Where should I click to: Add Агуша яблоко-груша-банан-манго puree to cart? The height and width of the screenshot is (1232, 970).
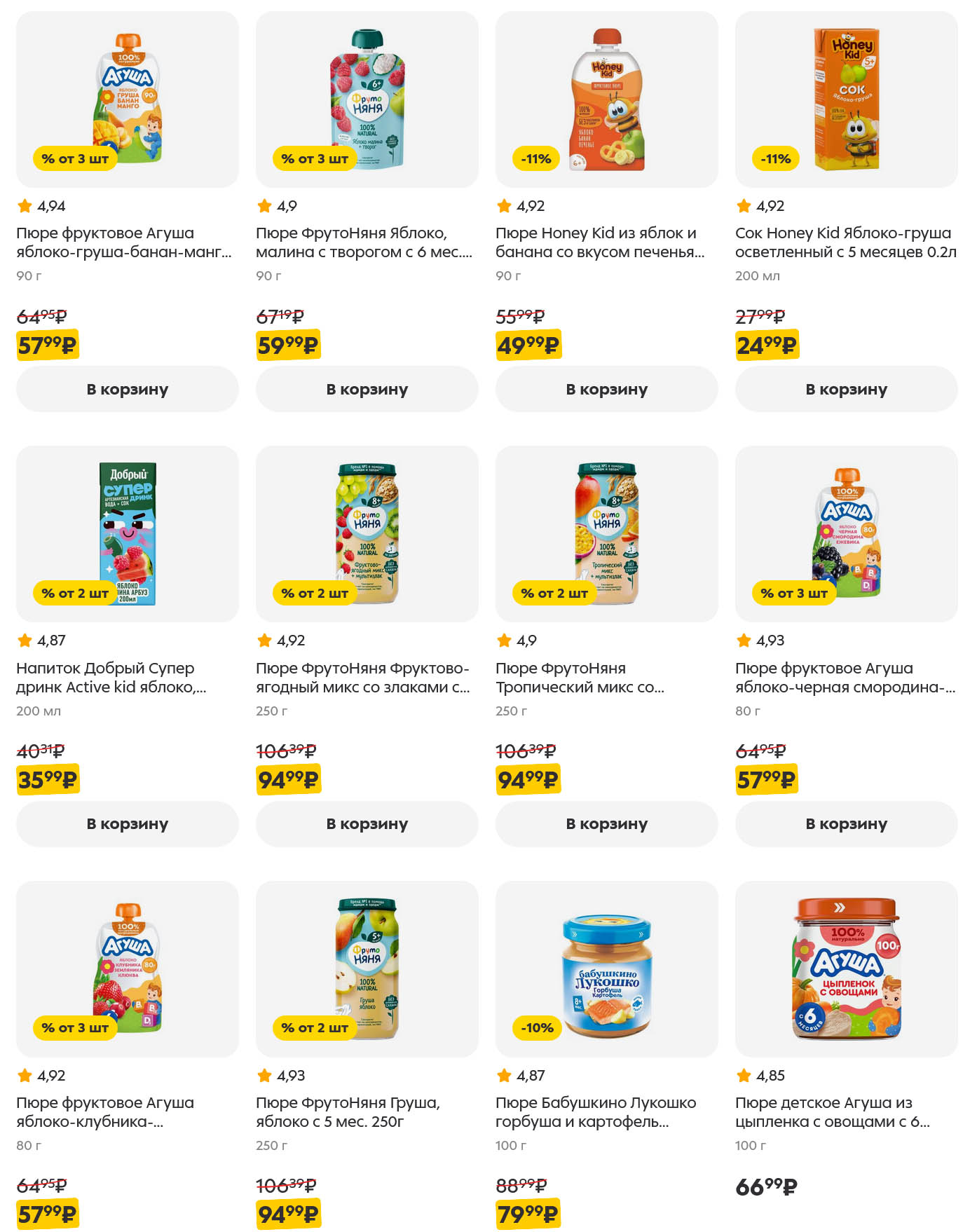[127, 389]
